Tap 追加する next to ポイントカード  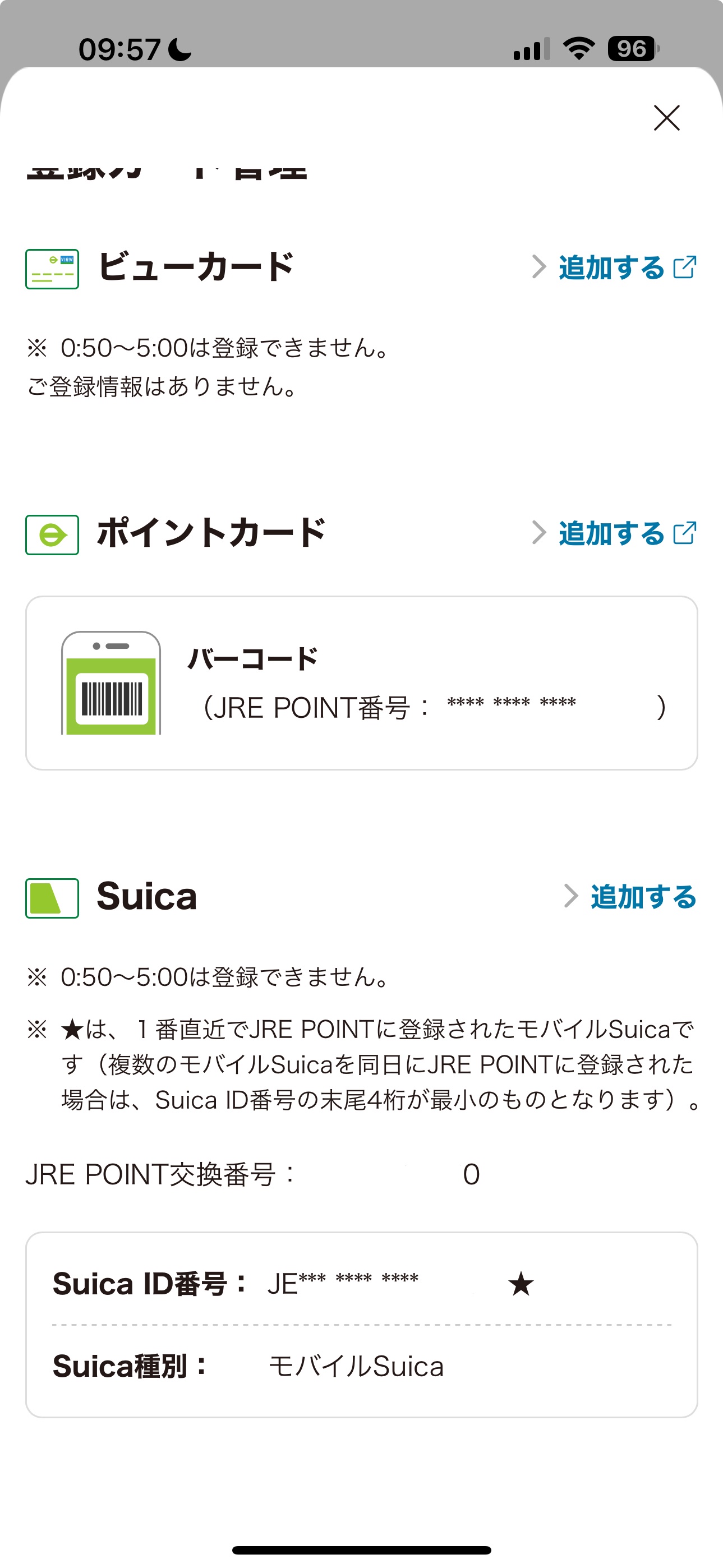[614, 533]
